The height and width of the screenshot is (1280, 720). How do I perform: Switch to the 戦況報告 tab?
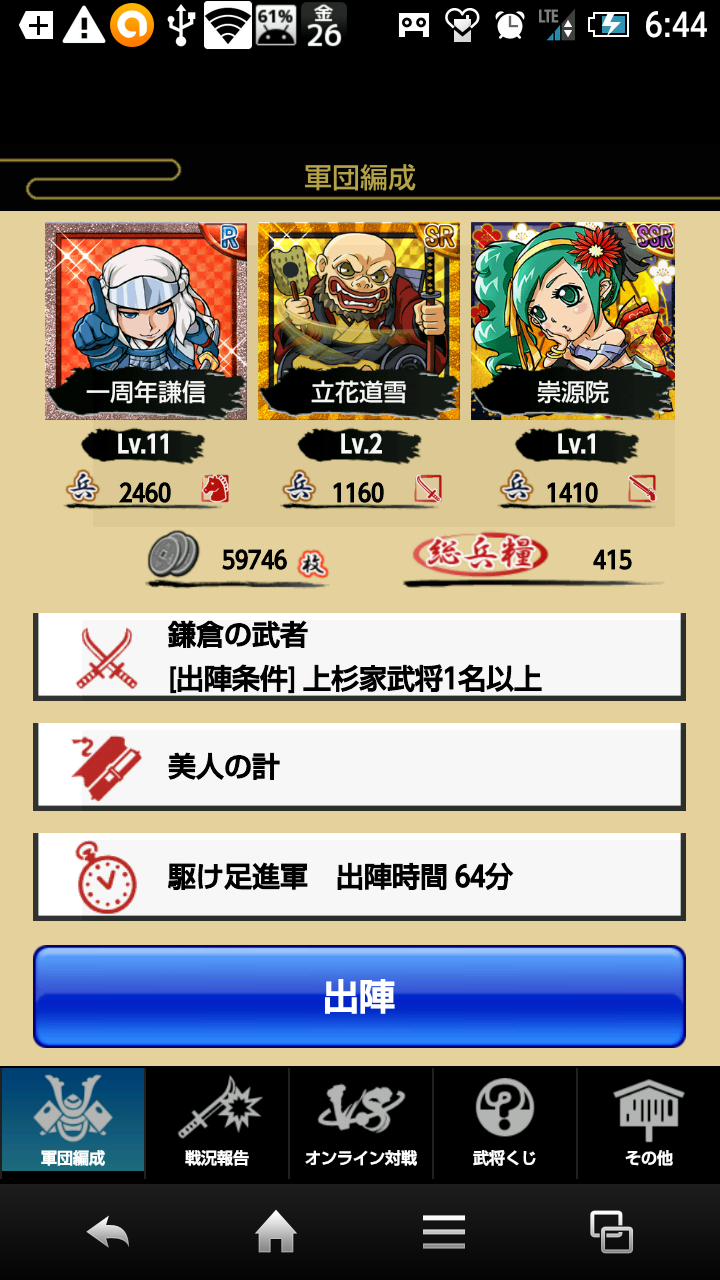tap(217, 1122)
